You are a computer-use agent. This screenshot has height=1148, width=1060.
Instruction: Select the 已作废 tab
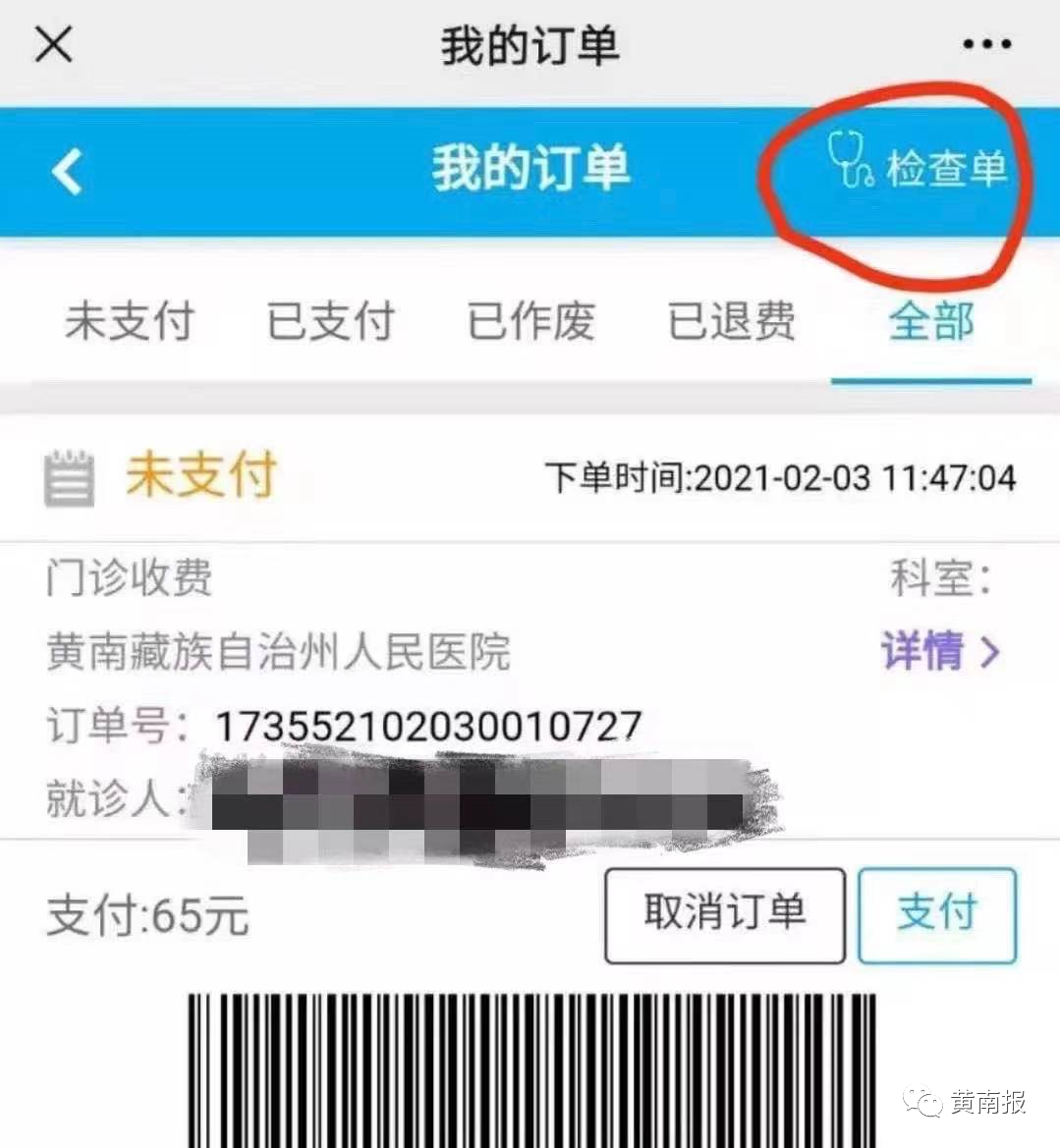click(x=530, y=322)
